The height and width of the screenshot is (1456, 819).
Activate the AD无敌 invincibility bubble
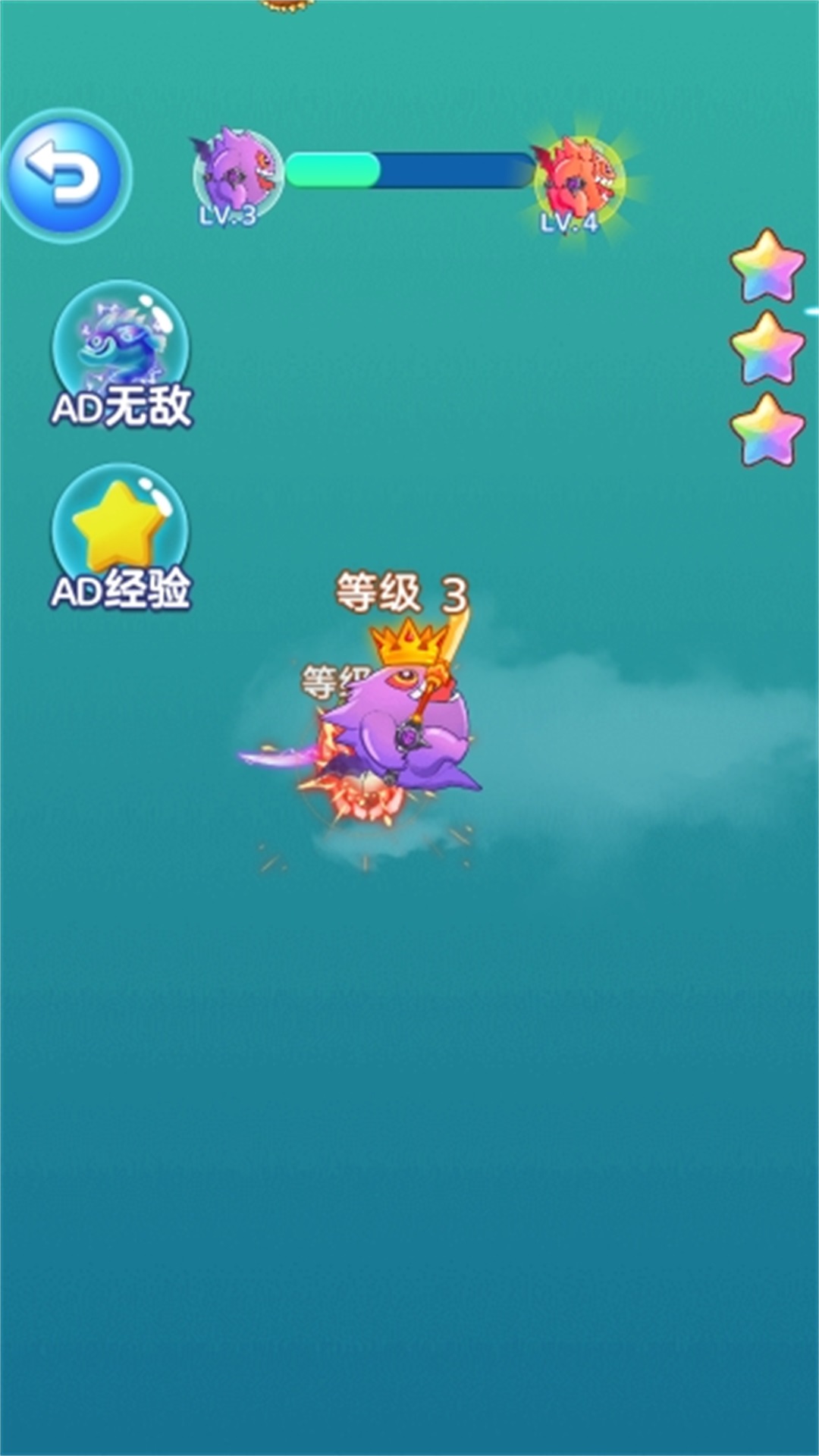coord(121,351)
